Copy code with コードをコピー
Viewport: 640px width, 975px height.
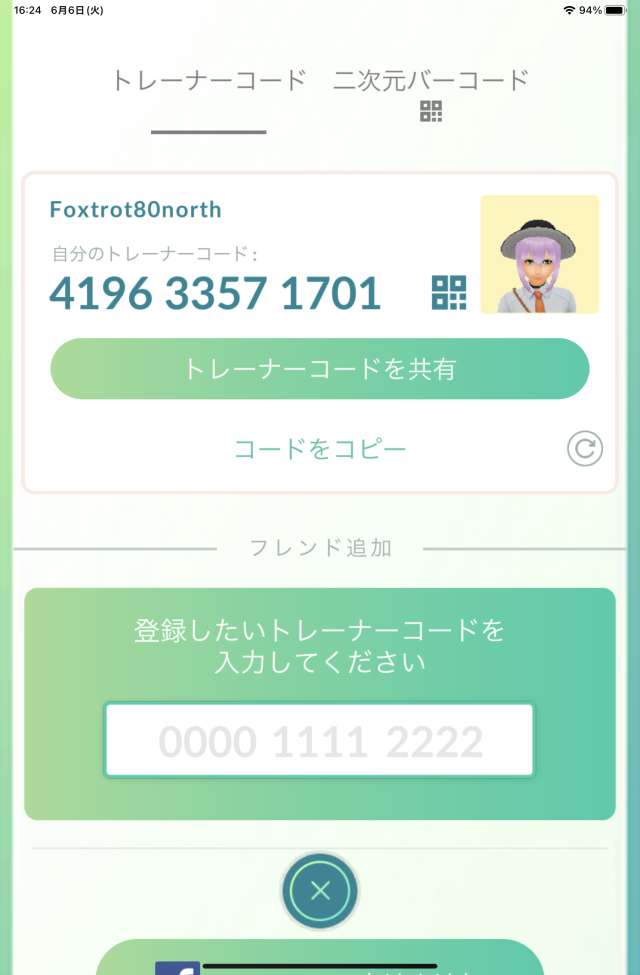tap(320, 449)
